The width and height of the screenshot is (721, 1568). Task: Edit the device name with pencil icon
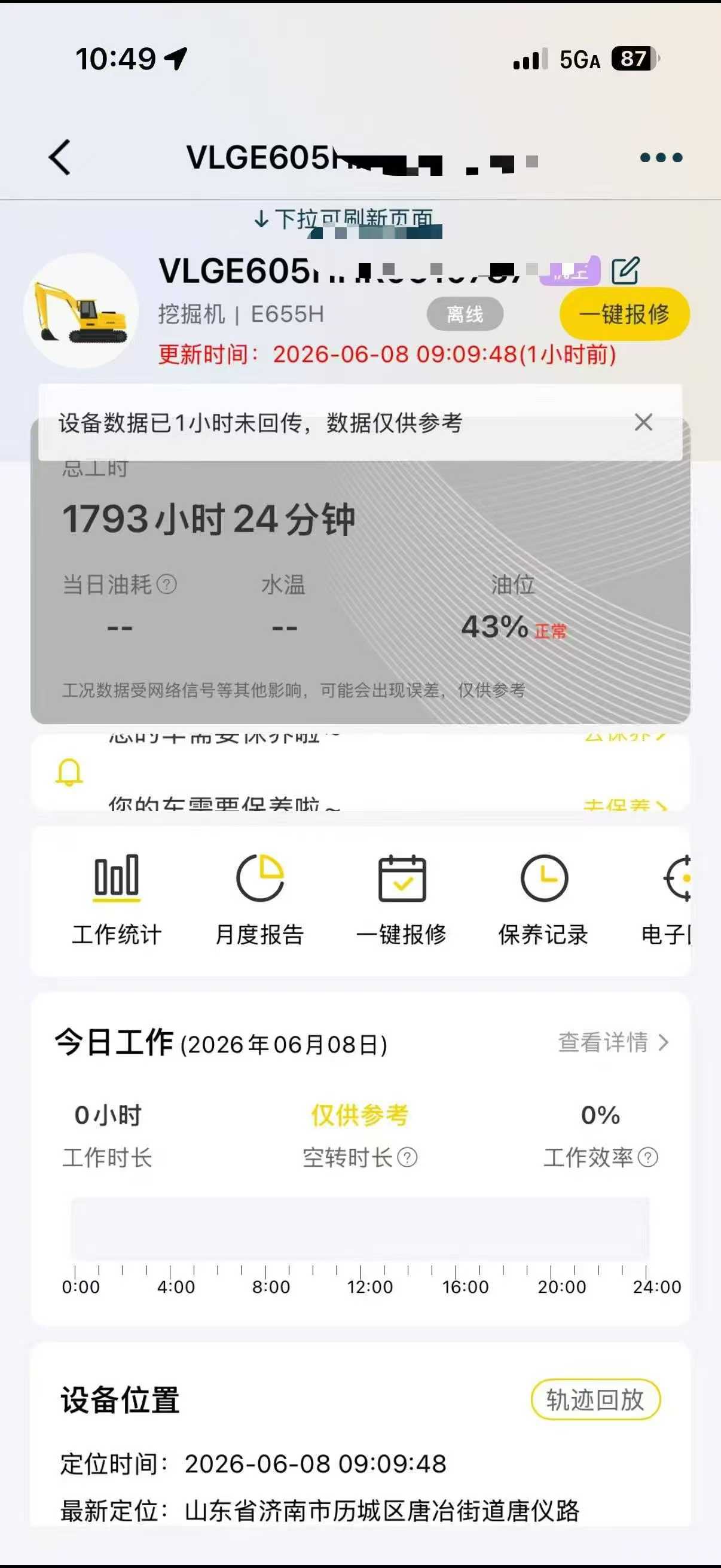click(625, 271)
